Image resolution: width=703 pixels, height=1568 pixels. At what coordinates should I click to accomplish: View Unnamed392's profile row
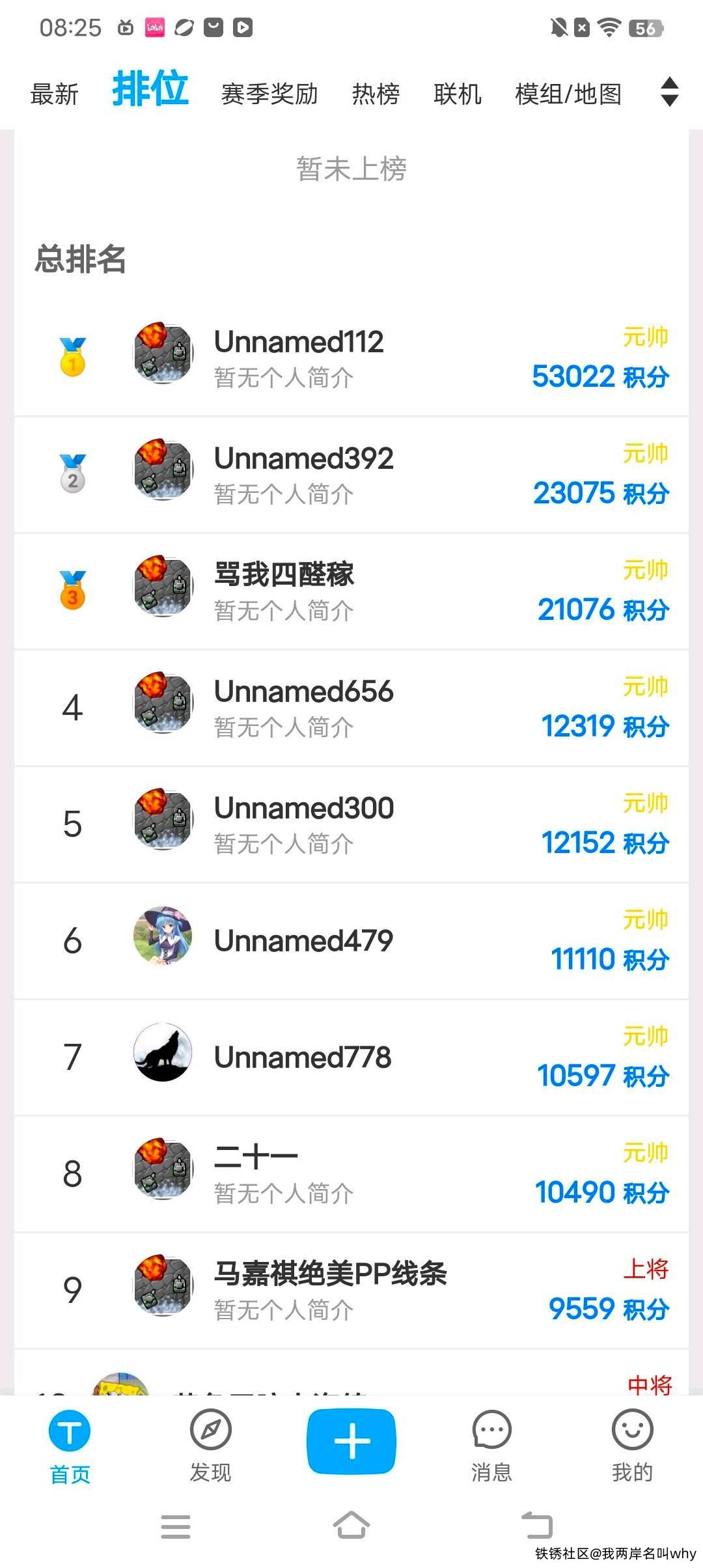pyautogui.click(x=351, y=475)
